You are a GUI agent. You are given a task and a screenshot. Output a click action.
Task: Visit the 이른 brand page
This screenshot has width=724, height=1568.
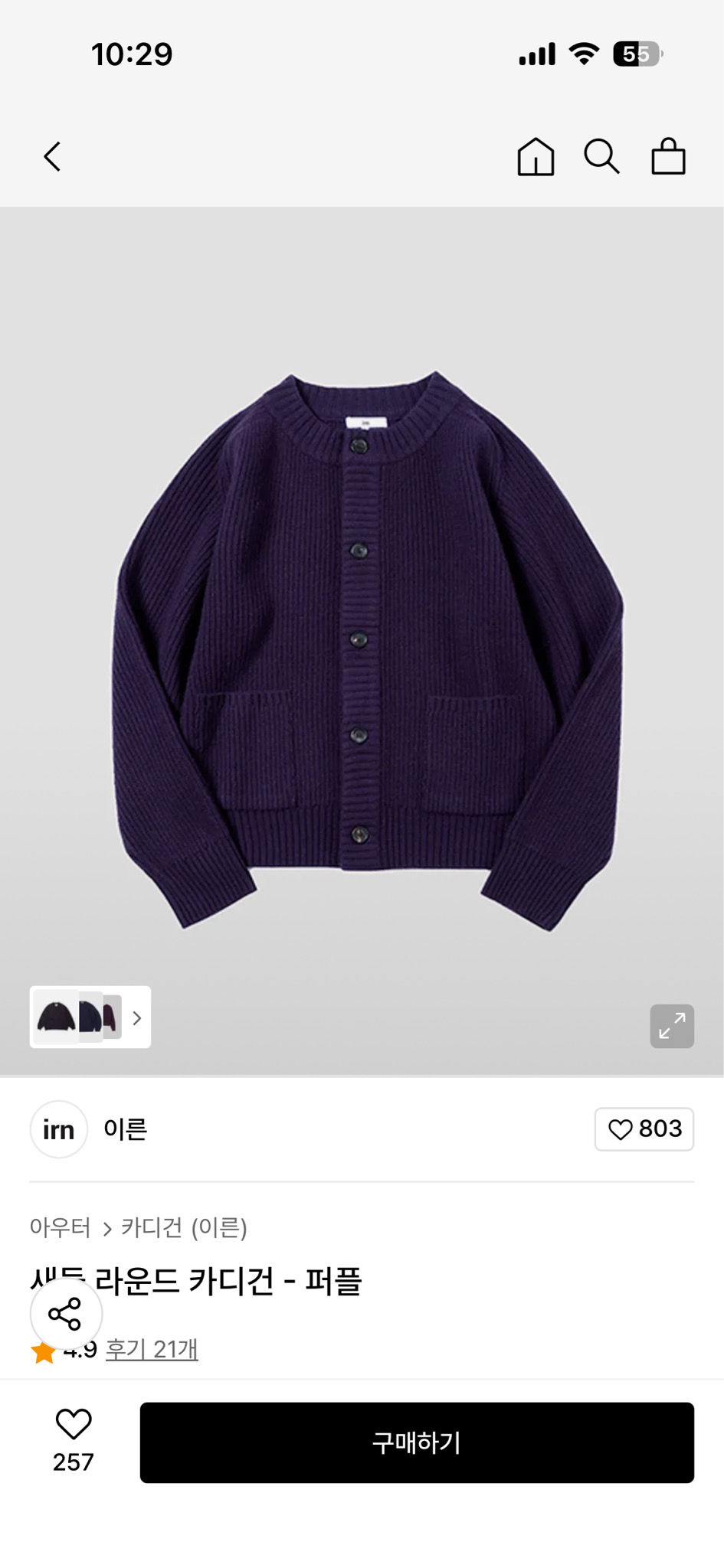[x=125, y=1129]
